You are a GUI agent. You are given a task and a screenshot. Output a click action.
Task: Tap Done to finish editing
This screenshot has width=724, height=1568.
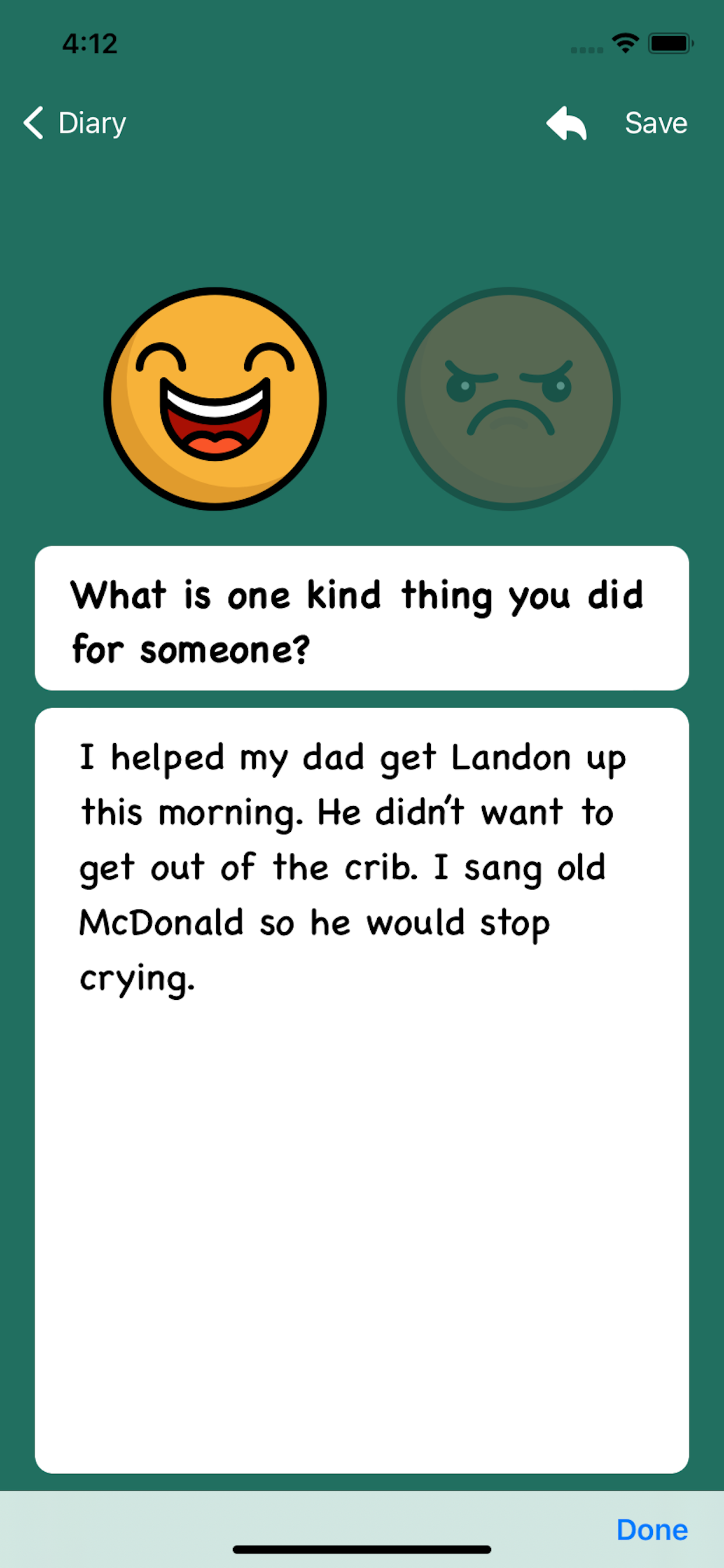pos(652,1529)
